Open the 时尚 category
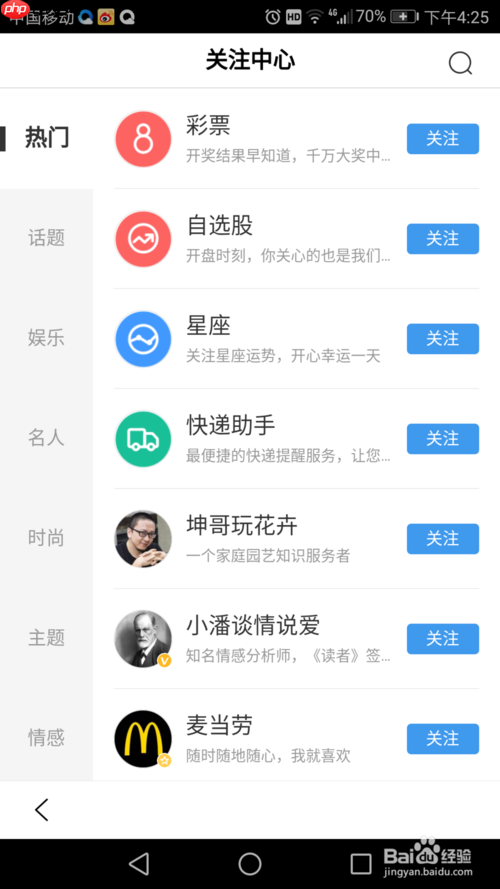Screen dimensions: 500x889 (46, 537)
